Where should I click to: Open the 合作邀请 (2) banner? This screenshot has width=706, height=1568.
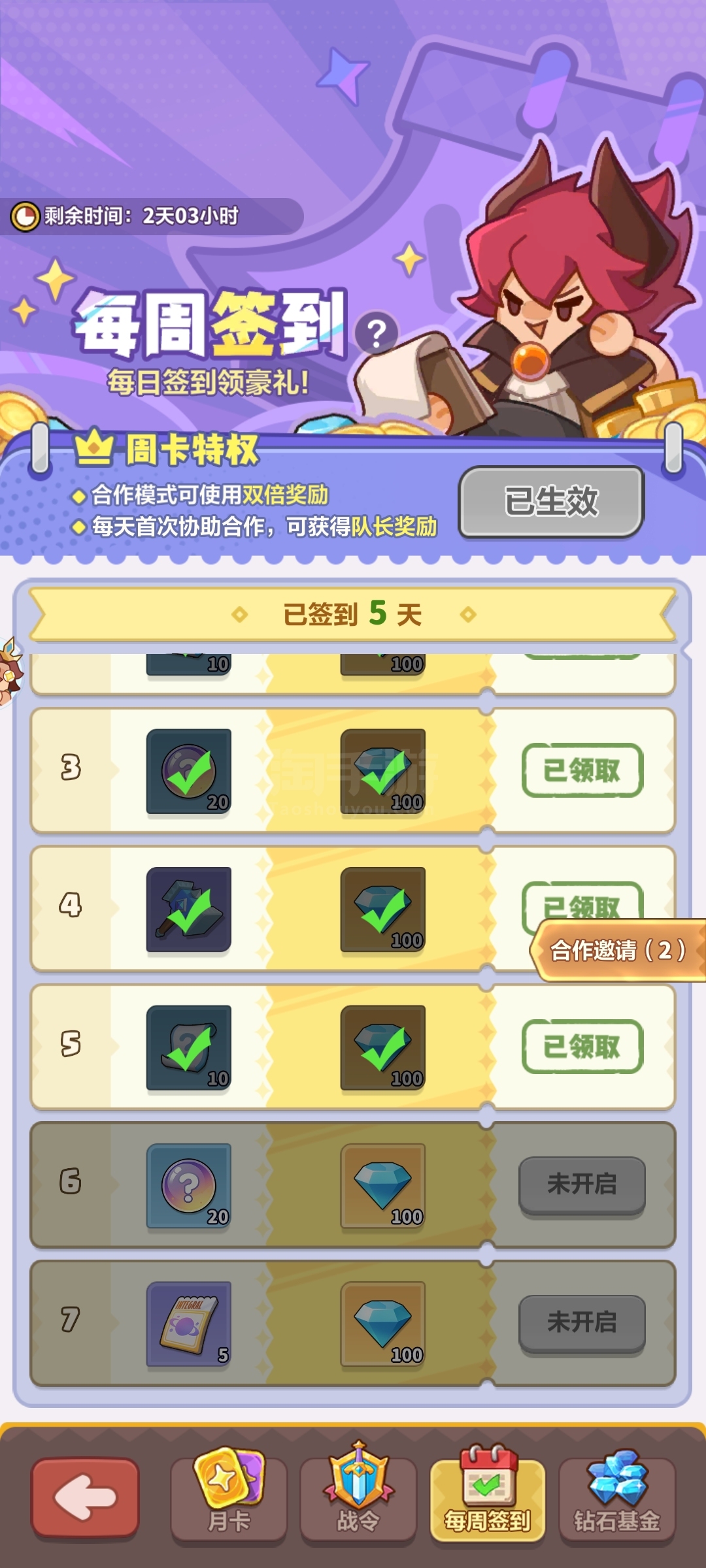(x=618, y=950)
